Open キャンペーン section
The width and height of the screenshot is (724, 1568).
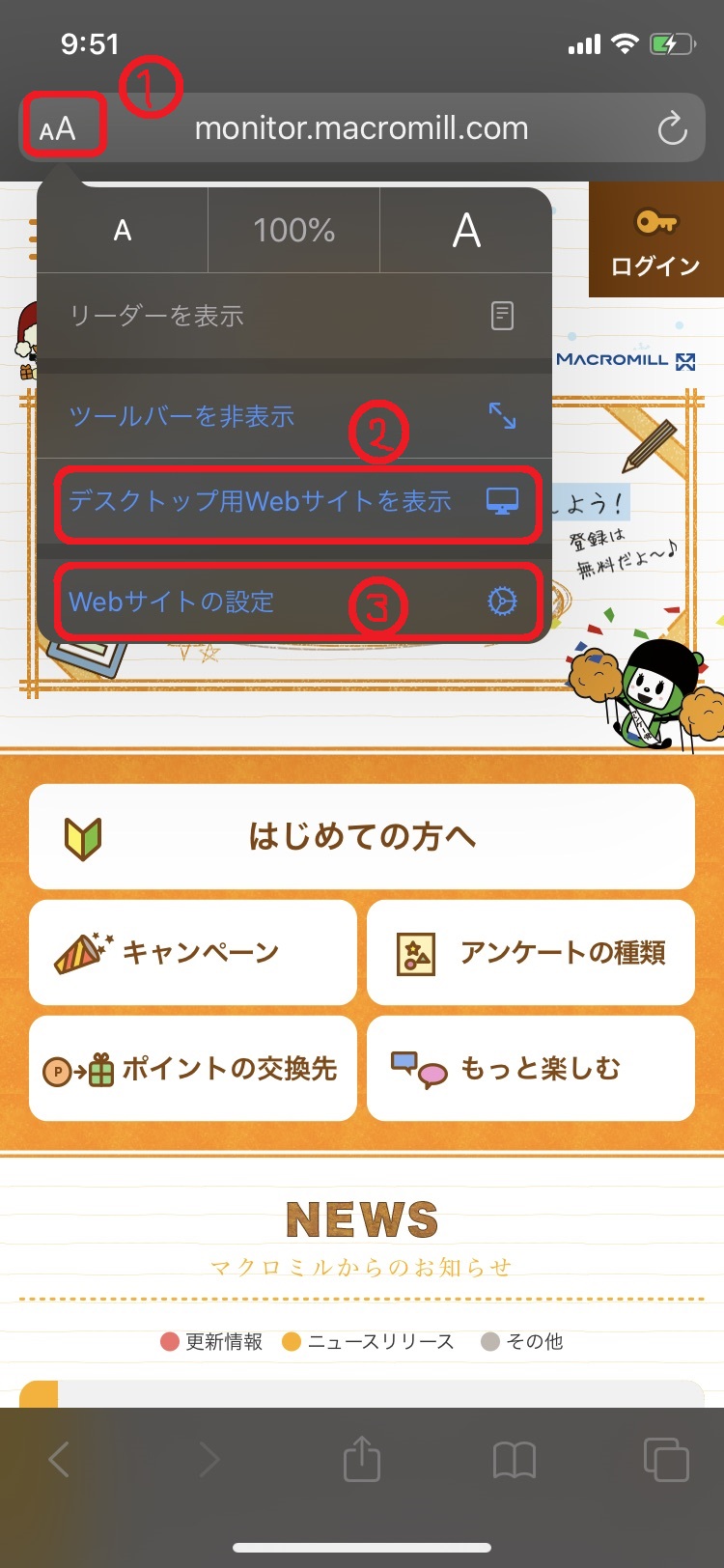[x=193, y=953]
